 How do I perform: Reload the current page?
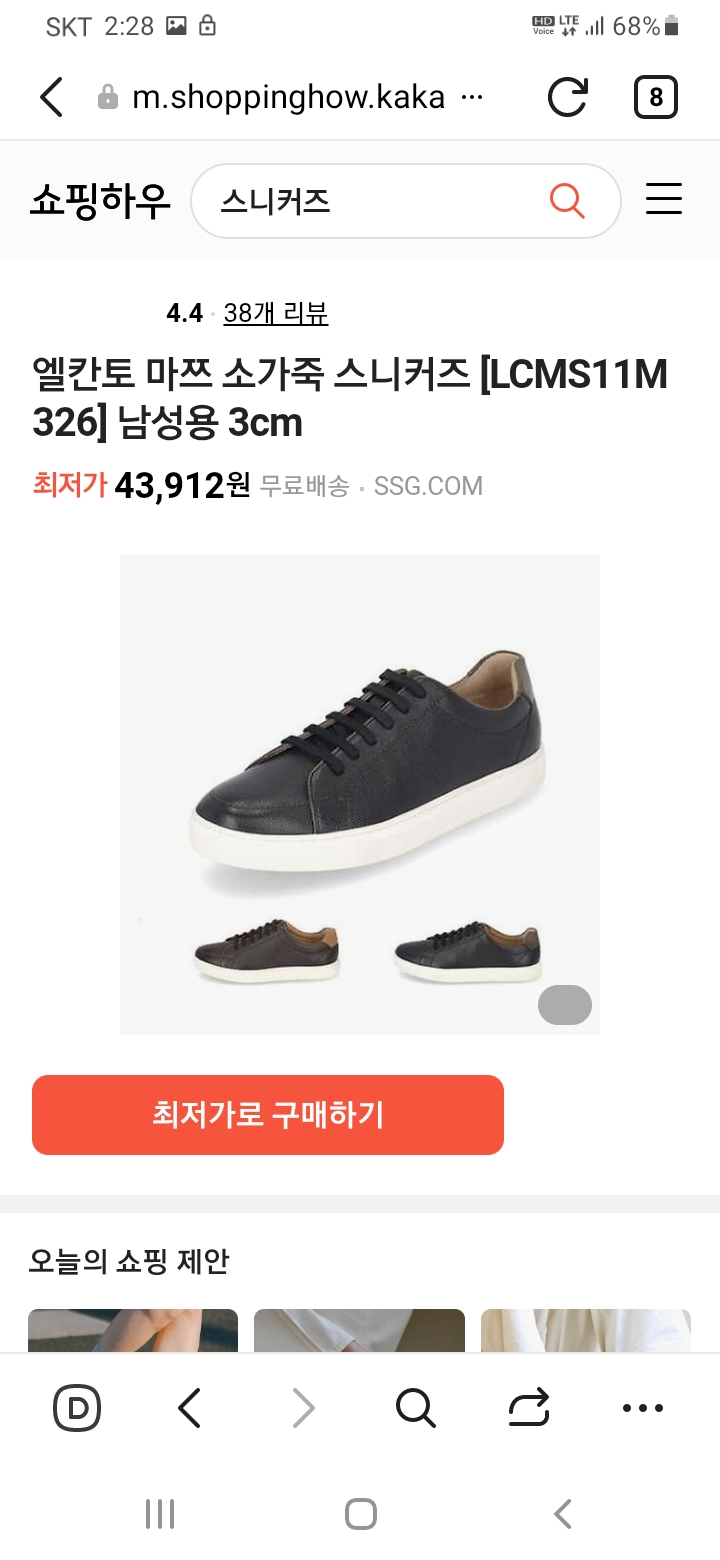[568, 97]
